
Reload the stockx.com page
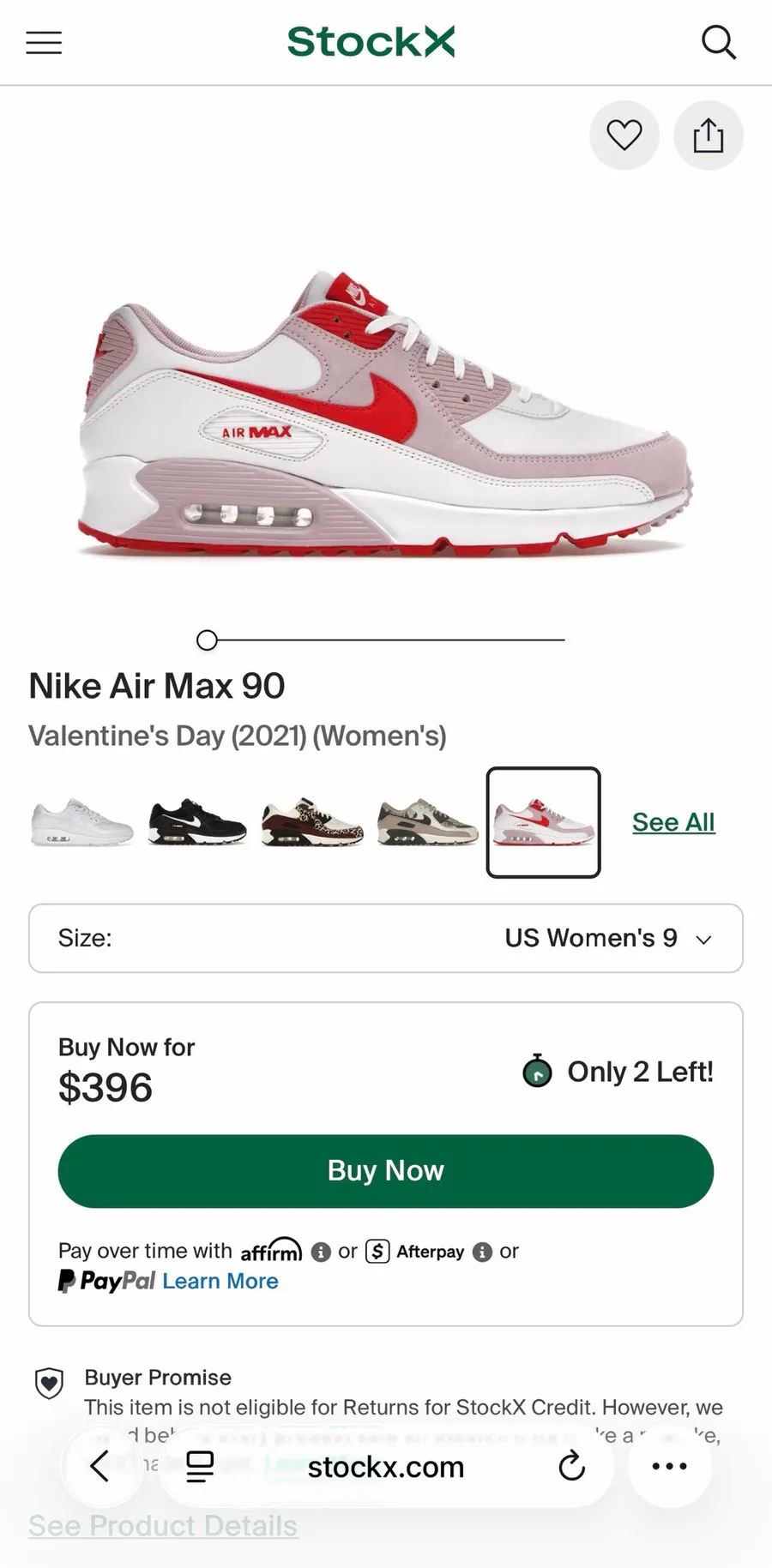click(x=571, y=1466)
